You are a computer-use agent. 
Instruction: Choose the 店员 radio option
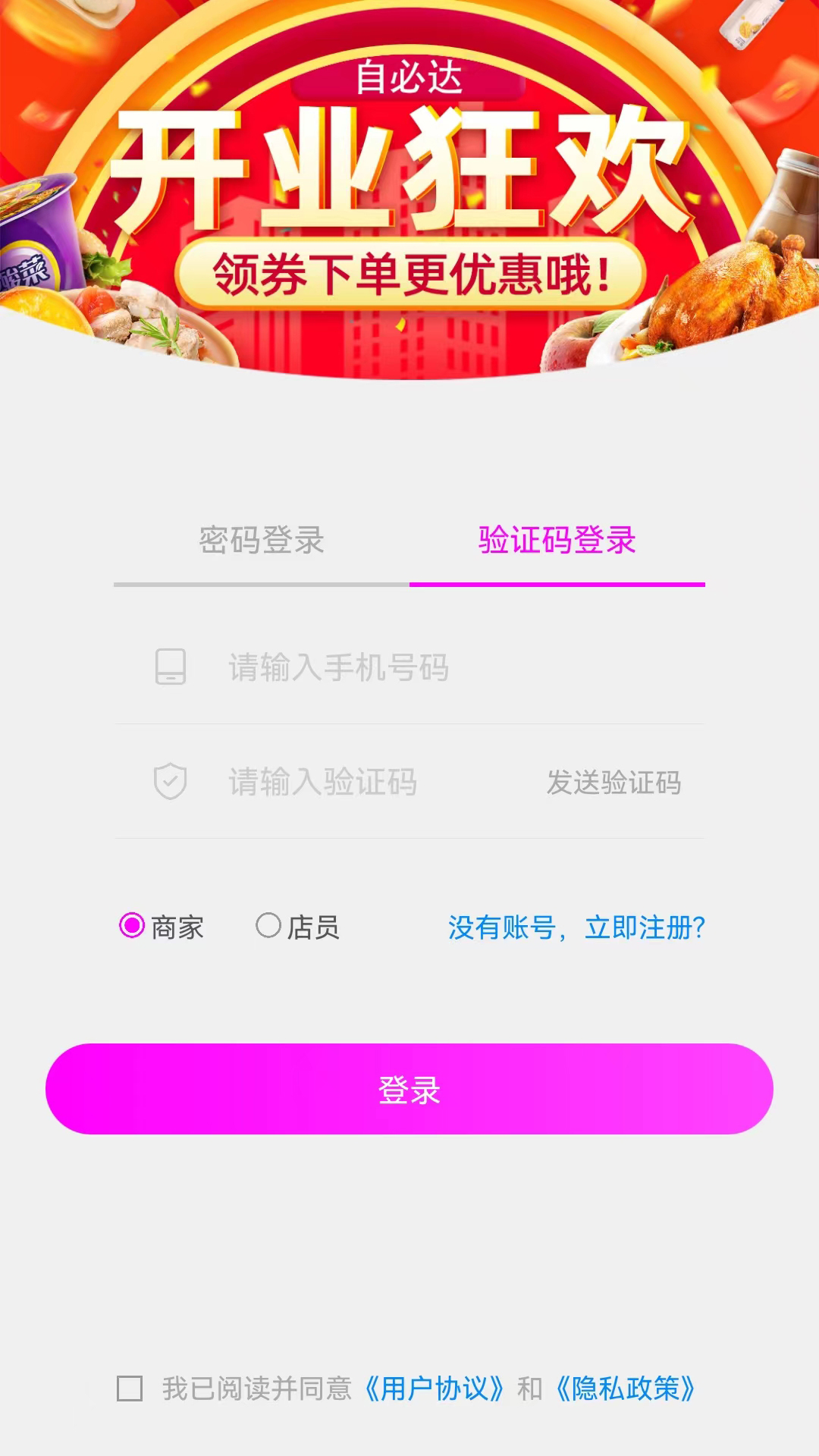[269, 926]
